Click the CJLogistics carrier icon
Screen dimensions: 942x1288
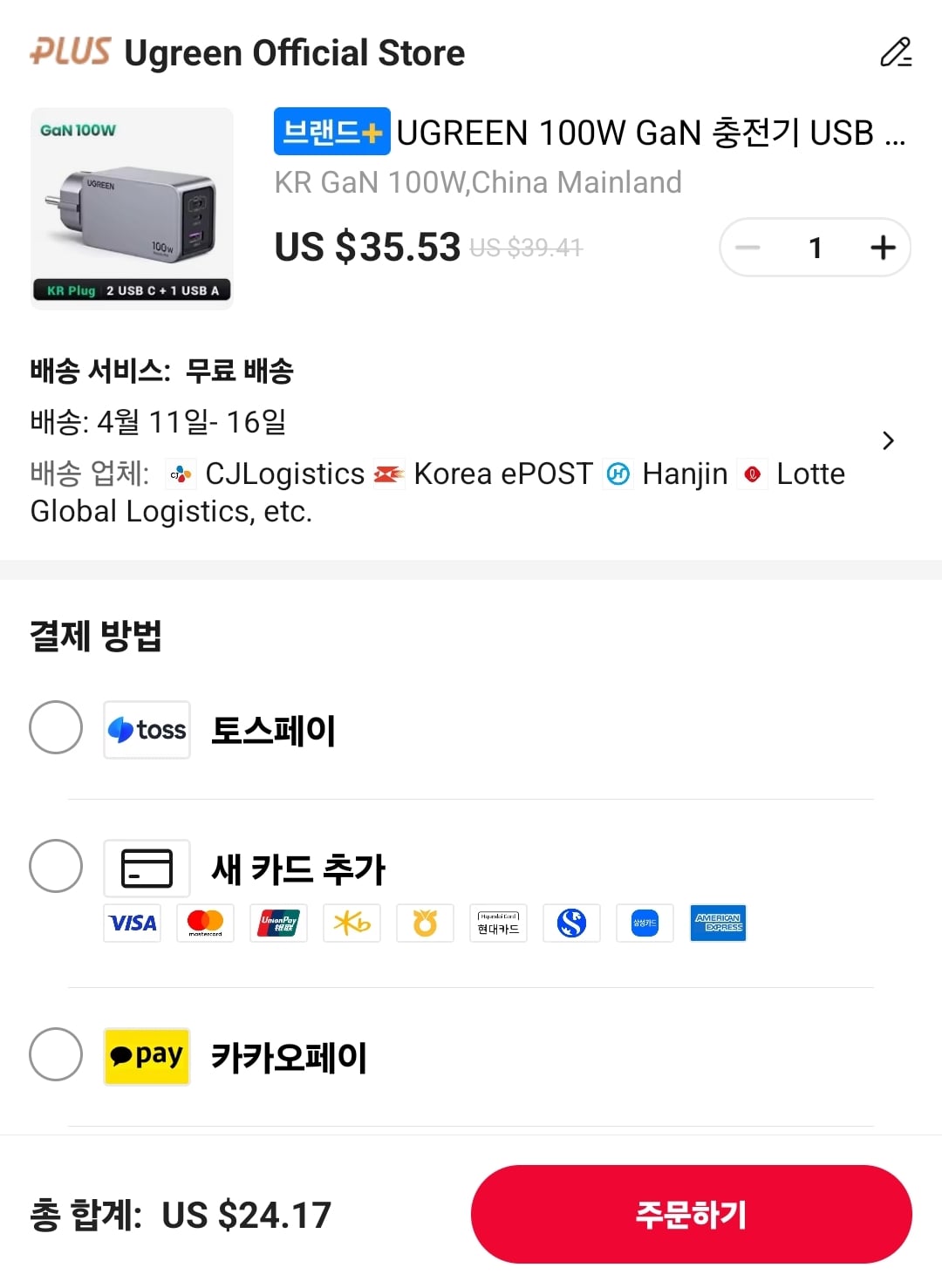(x=180, y=474)
